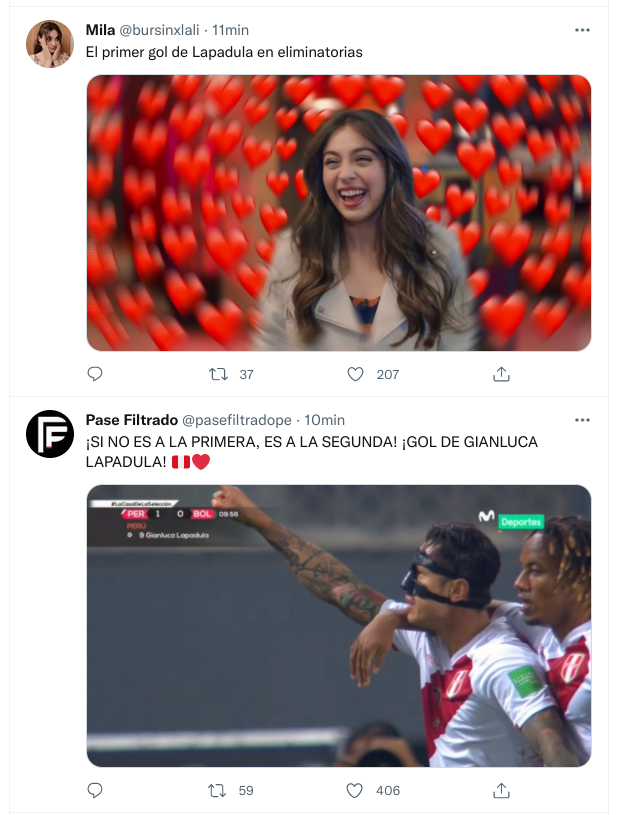Open Mila's profile picture
617x815 pixels.
pyautogui.click(x=49, y=44)
